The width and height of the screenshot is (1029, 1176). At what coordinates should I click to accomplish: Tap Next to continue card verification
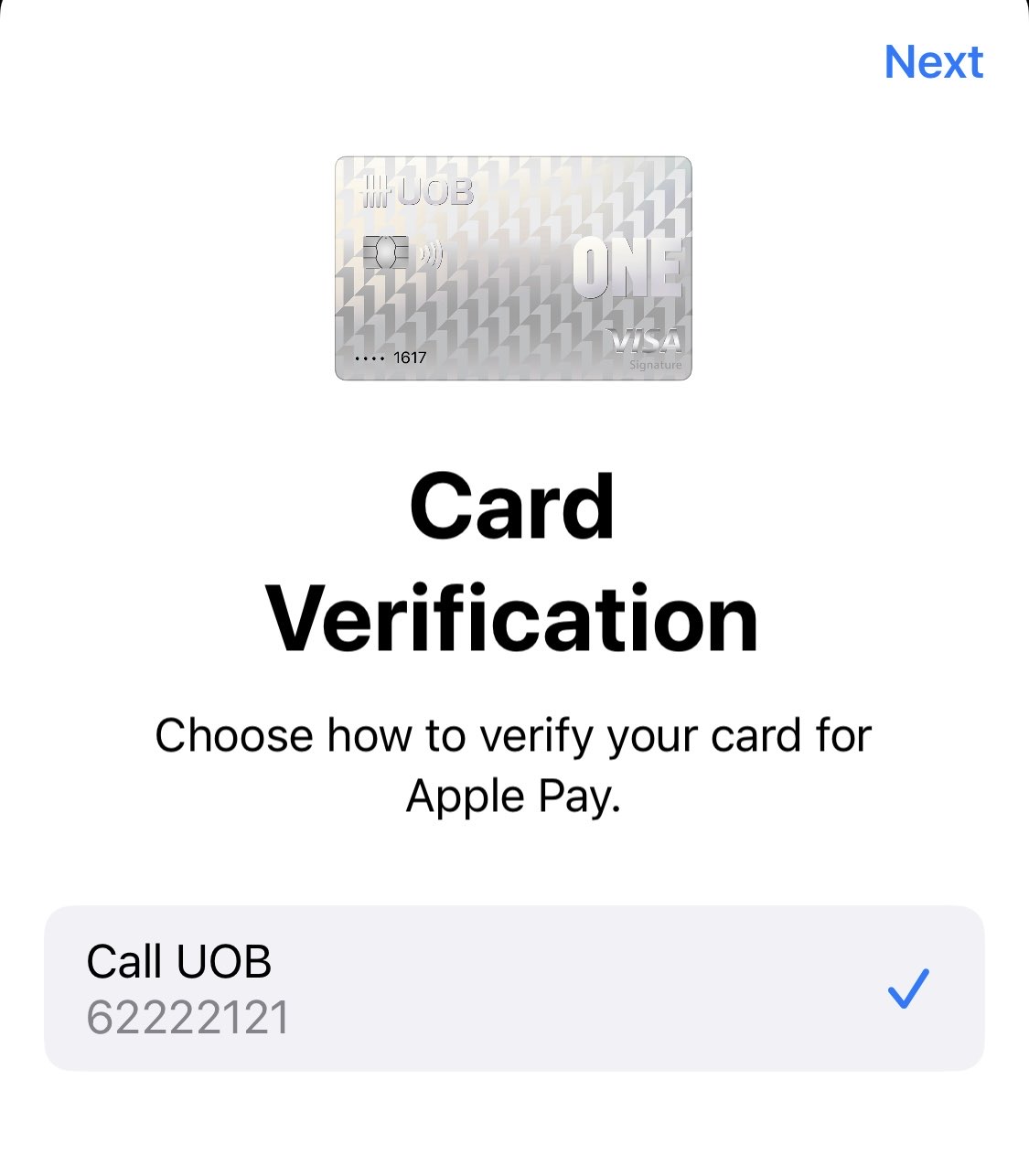(x=933, y=62)
